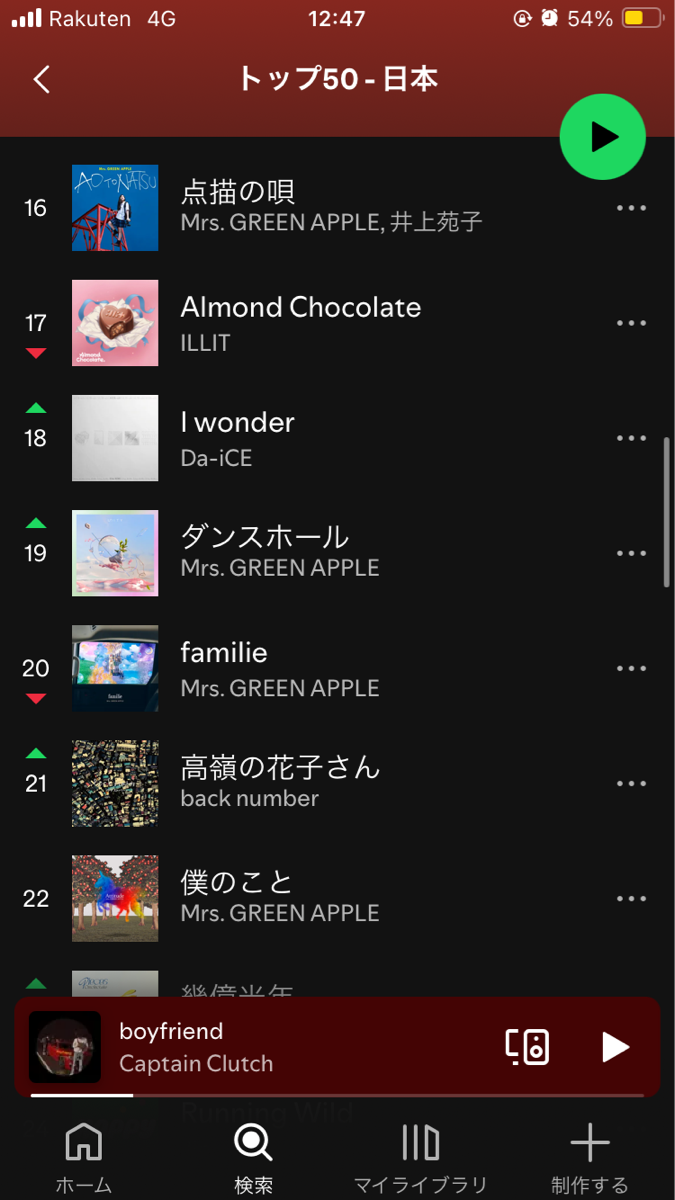Viewport: 675px width, 1200px height.
Task: Start playing the トップ50 playlist
Action: [x=602, y=137]
